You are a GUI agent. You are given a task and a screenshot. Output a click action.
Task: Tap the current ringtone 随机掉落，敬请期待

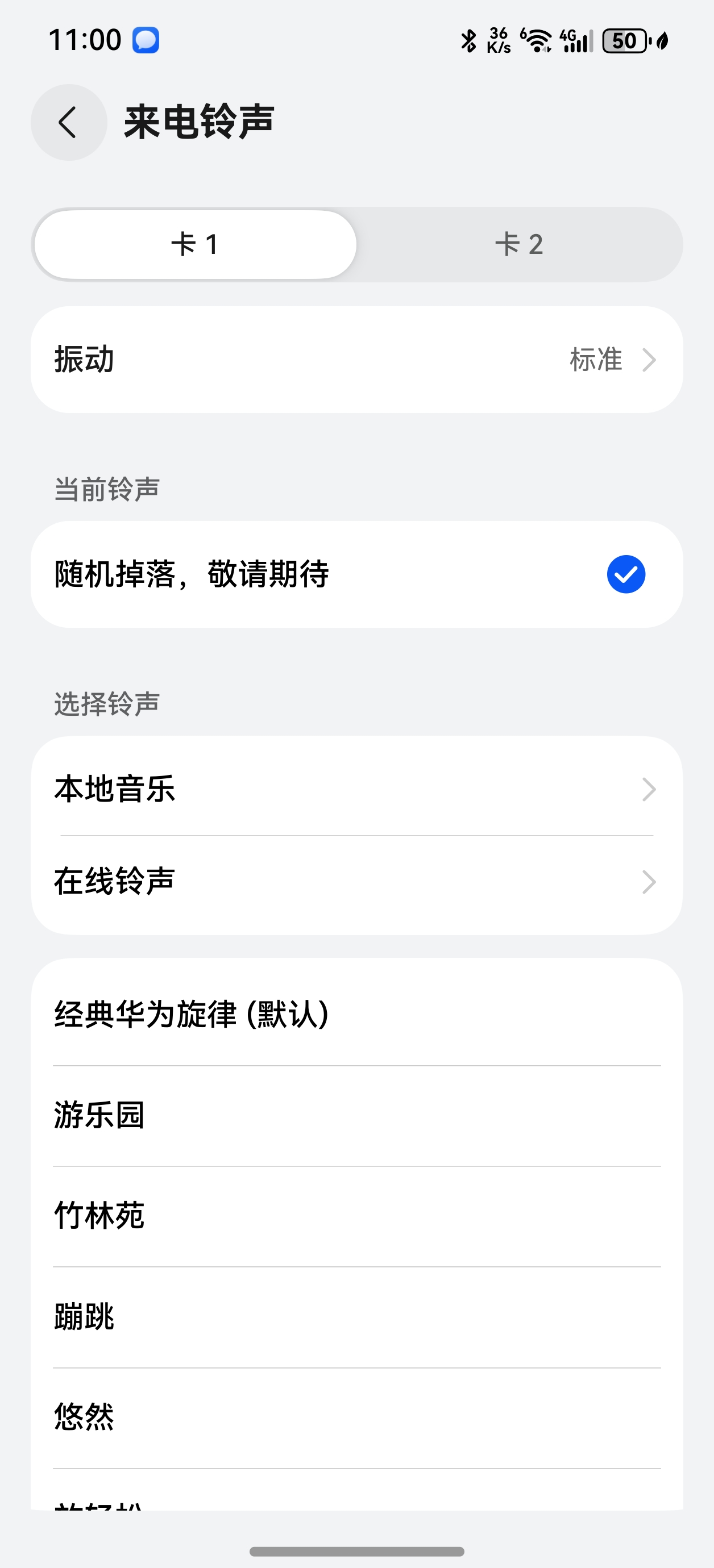pyautogui.click(x=356, y=574)
